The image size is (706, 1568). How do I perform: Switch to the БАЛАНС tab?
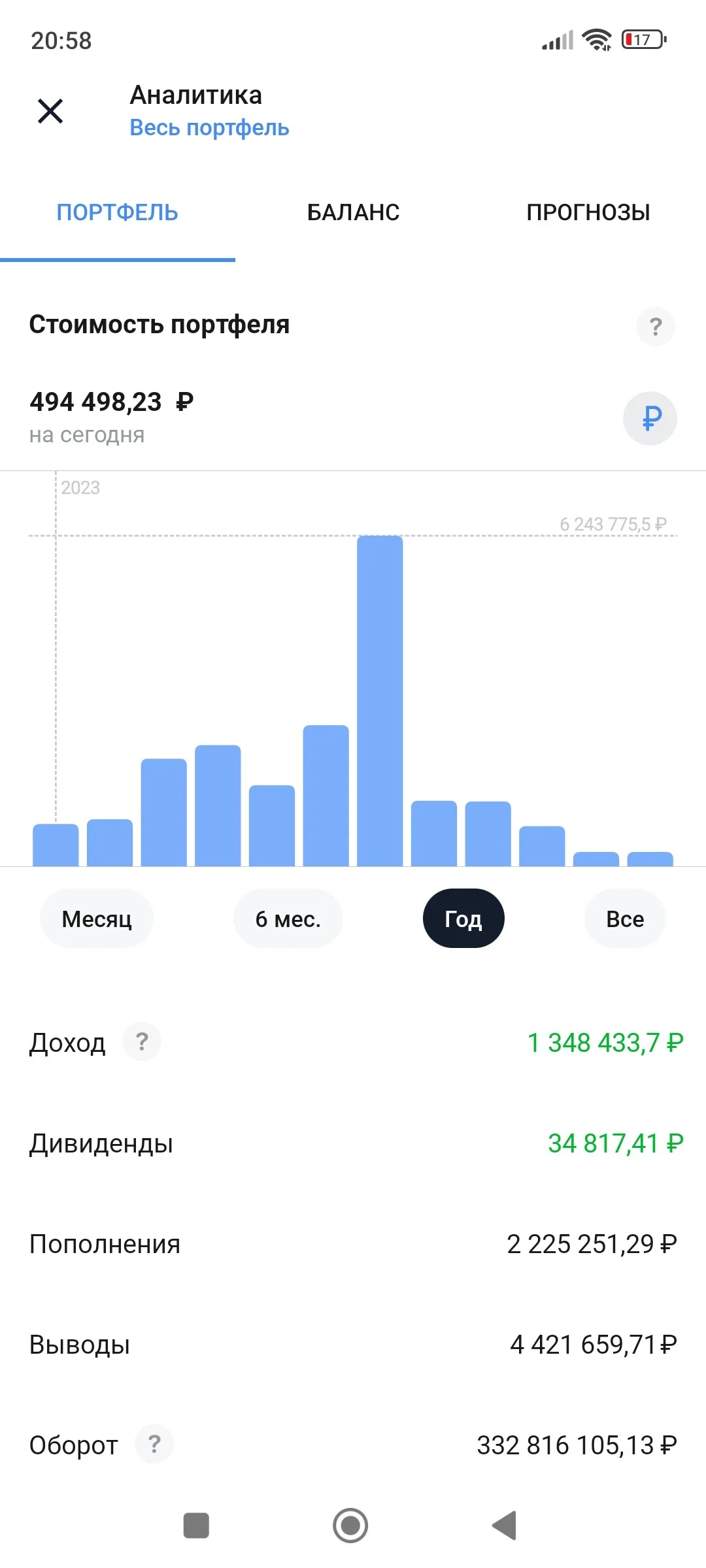[353, 212]
